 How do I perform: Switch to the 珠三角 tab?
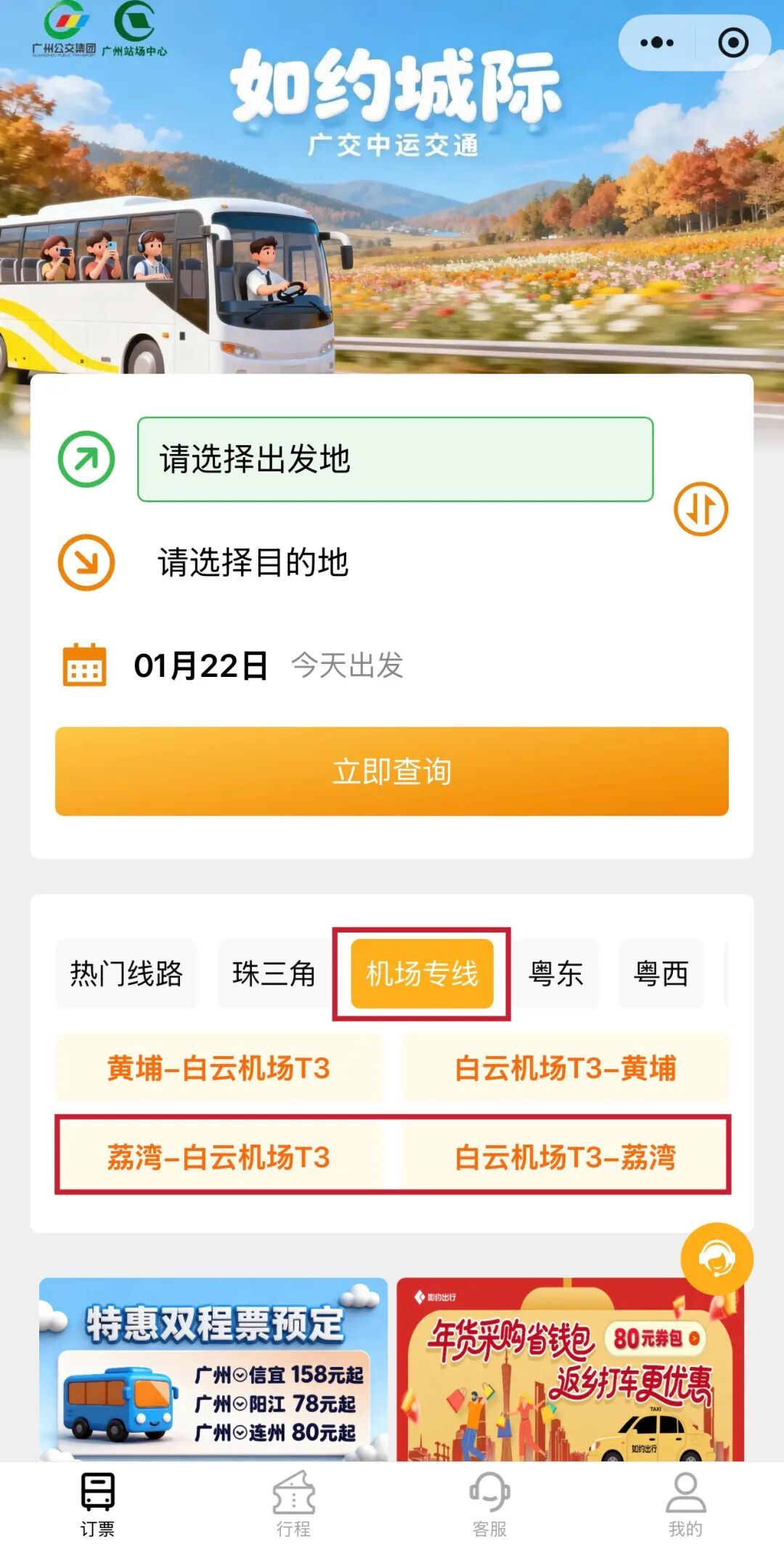tap(274, 974)
